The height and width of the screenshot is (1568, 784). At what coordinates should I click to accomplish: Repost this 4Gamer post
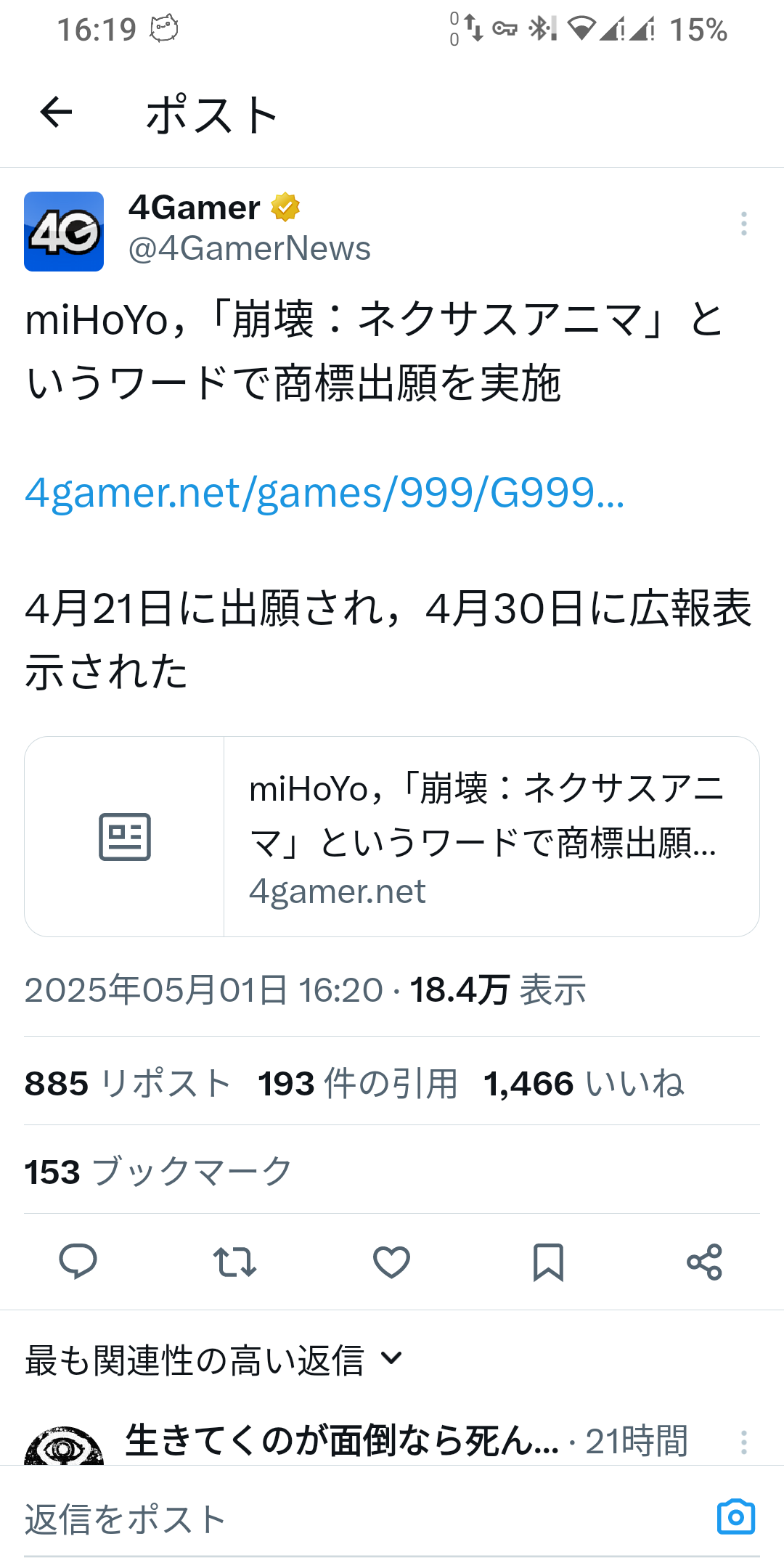[234, 1262]
